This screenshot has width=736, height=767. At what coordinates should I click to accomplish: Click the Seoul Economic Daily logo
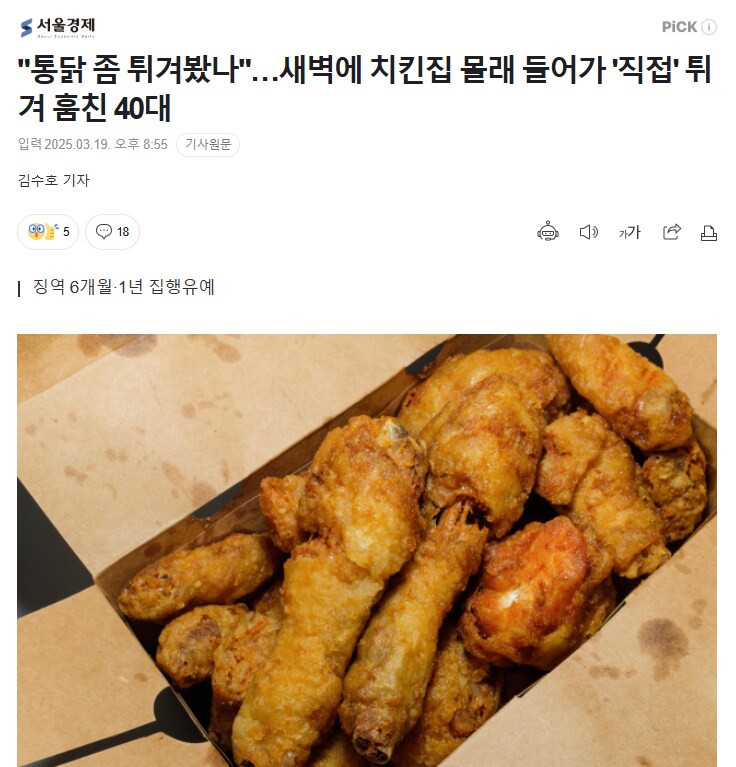tap(60, 24)
